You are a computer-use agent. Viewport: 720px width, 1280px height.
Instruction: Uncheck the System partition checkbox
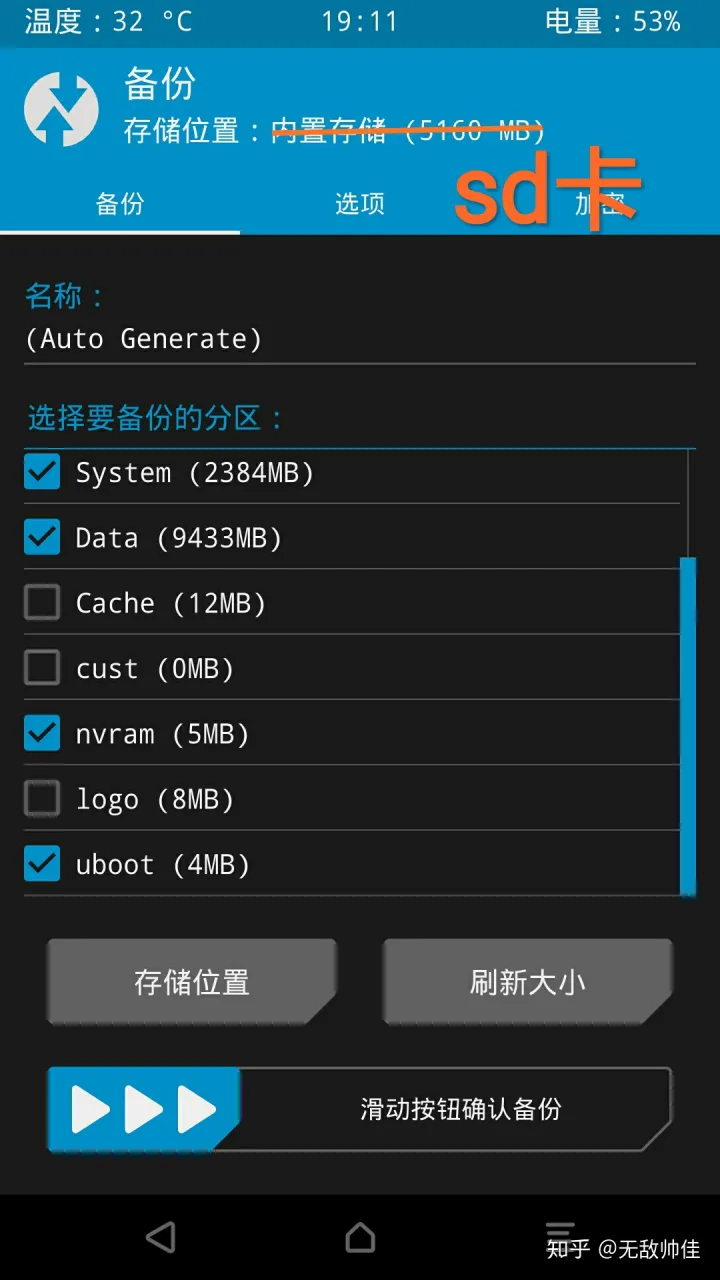pos(42,472)
